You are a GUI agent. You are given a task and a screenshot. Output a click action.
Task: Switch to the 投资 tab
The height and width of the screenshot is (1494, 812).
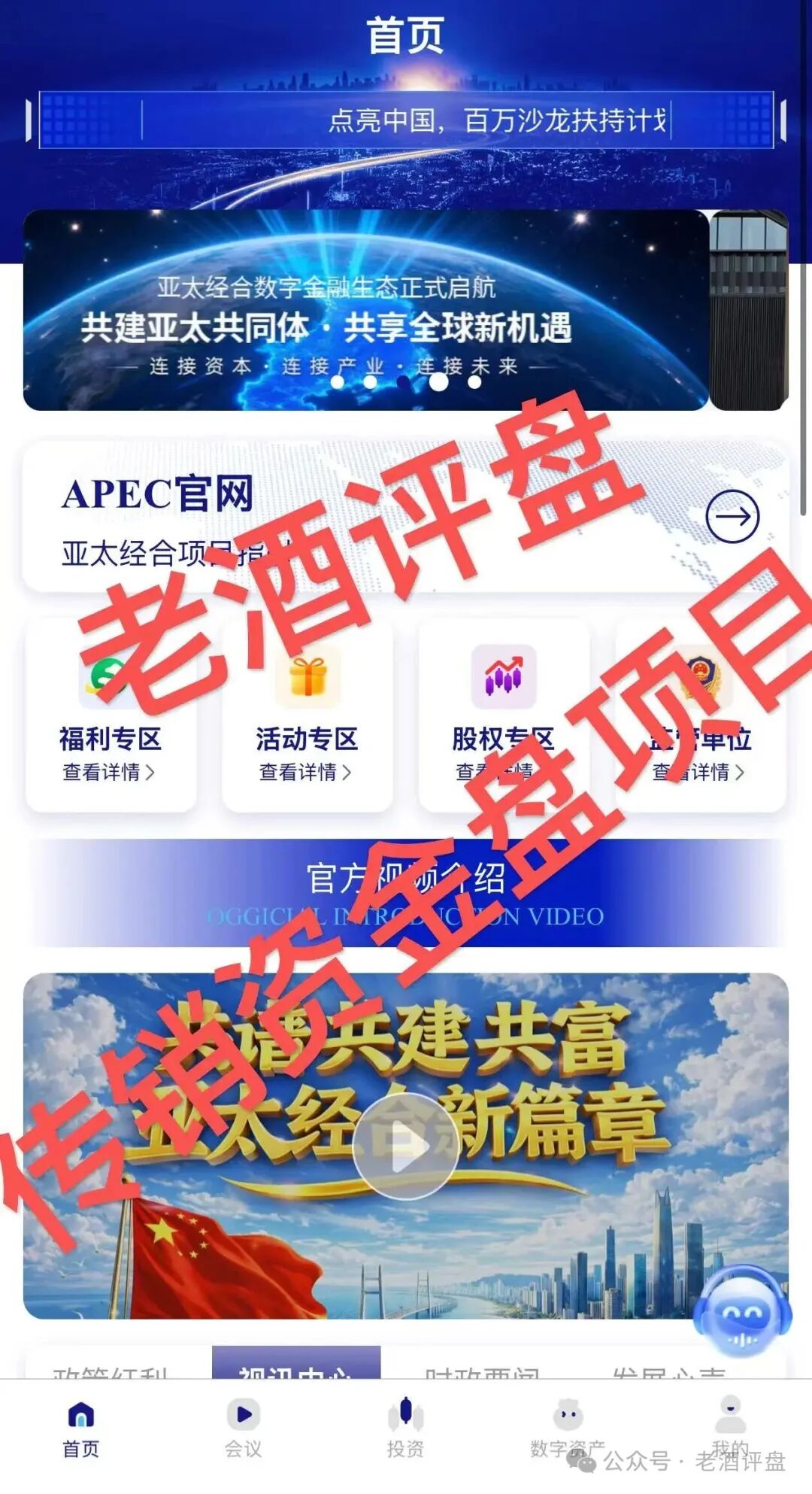click(x=405, y=1429)
